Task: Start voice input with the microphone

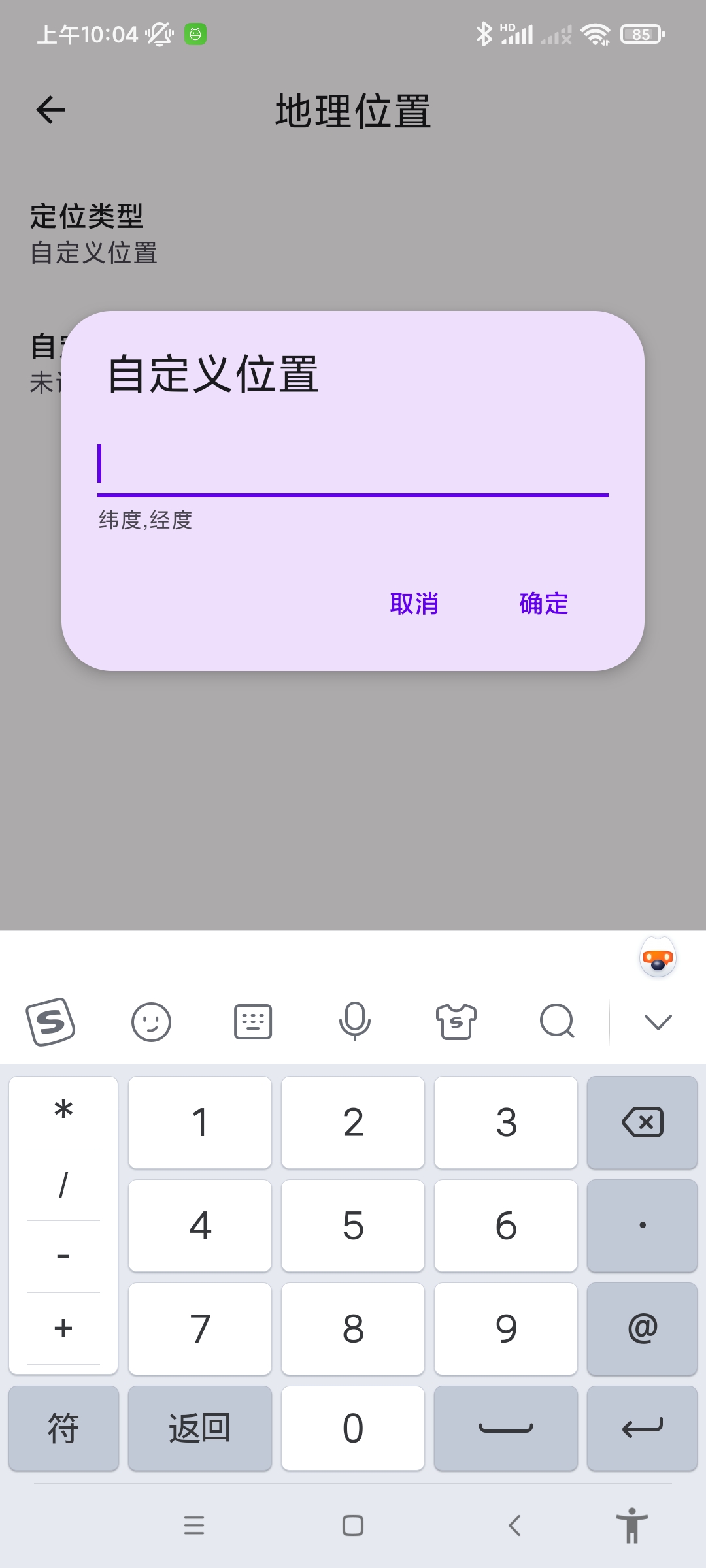Action: coord(354,1022)
